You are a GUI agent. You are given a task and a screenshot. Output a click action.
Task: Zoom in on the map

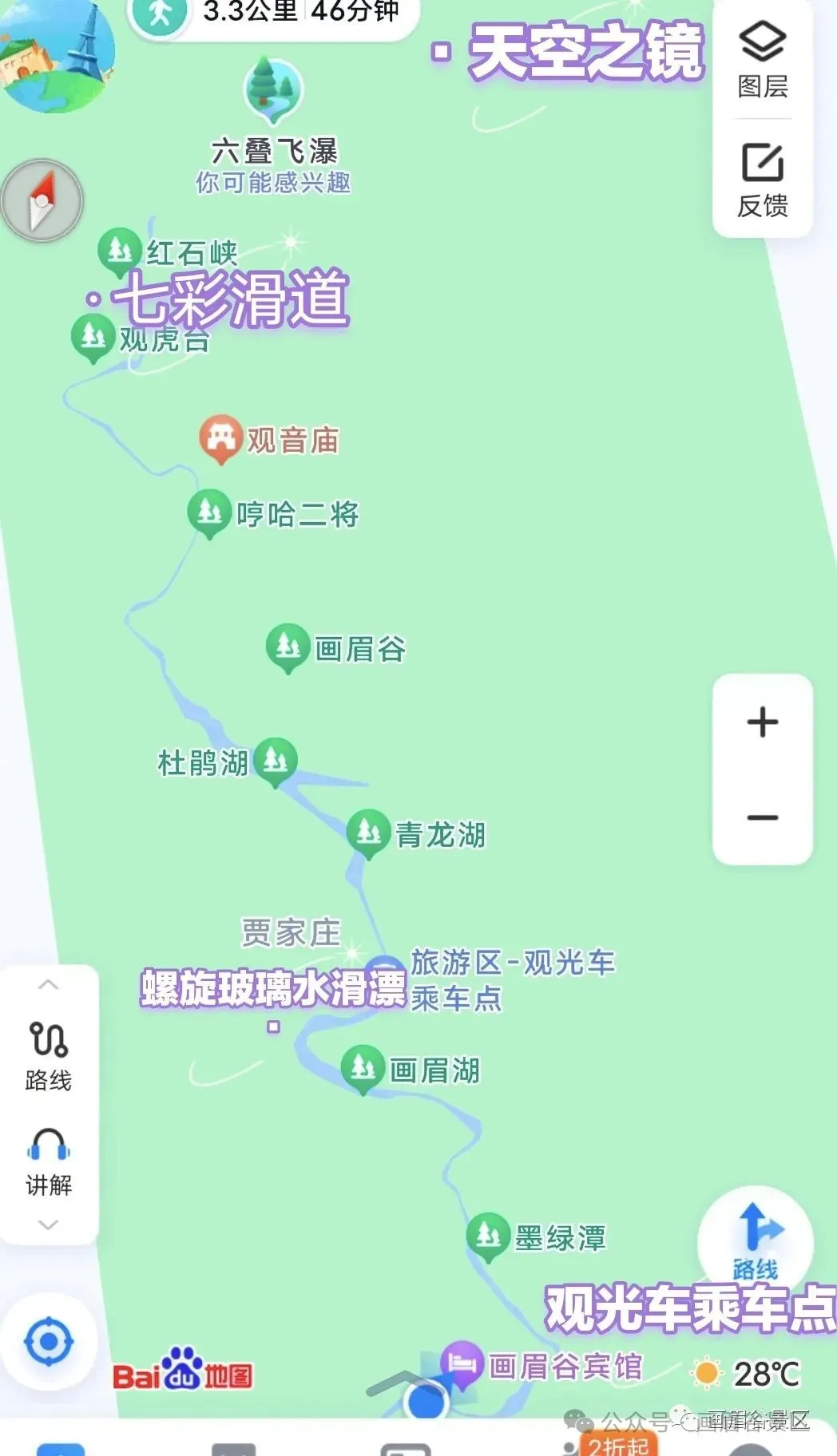(x=762, y=722)
